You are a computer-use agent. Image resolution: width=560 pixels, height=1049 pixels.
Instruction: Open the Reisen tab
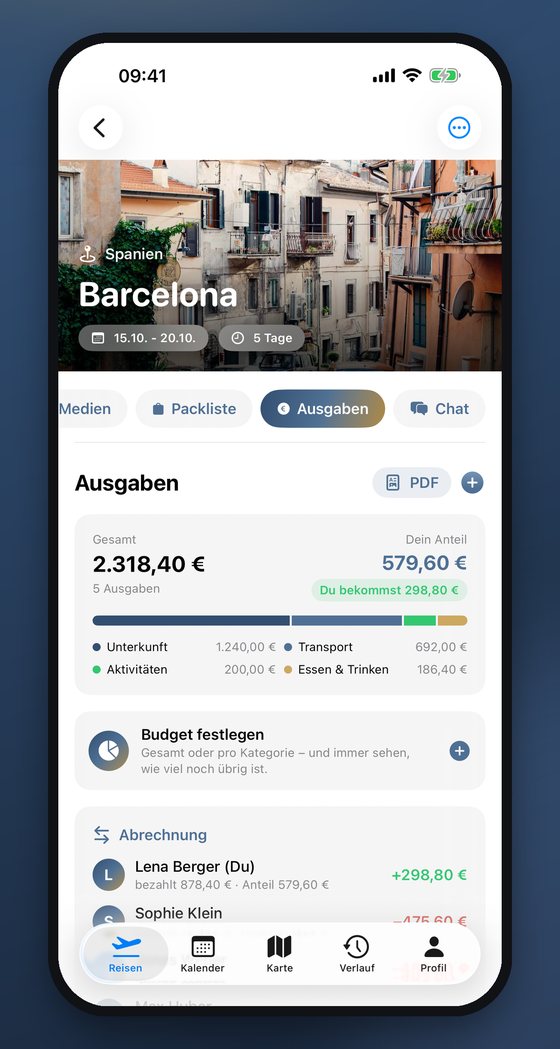tap(125, 954)
